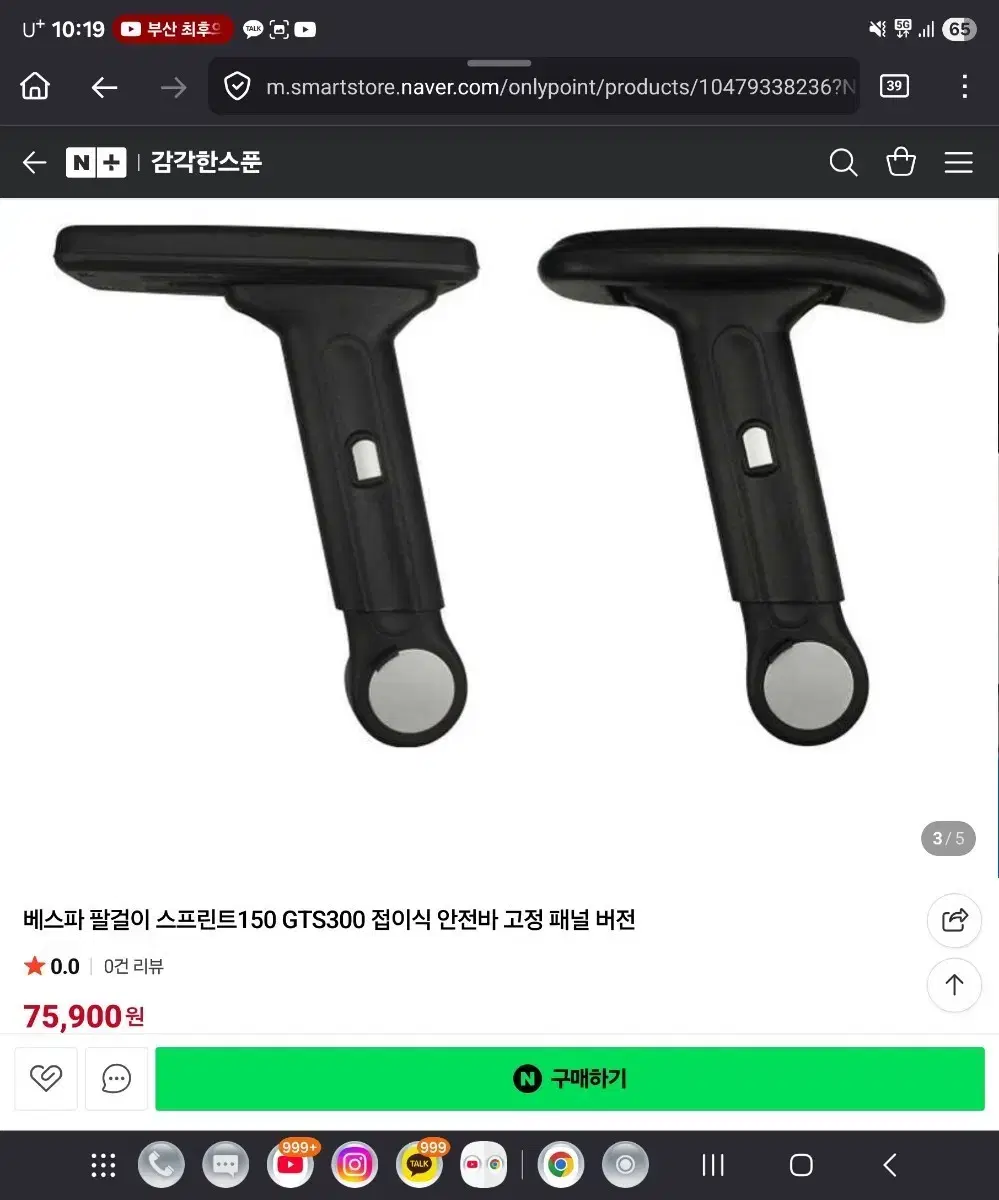Open the chat inquiry bubble icon
The height and width of the screenshot is (1200, 999).
116,1078
